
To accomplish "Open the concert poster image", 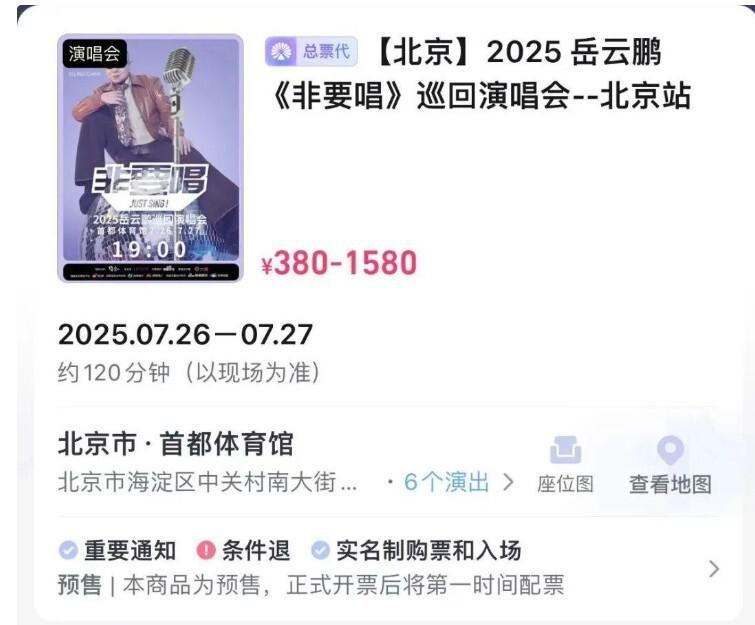I will (150, 158).
